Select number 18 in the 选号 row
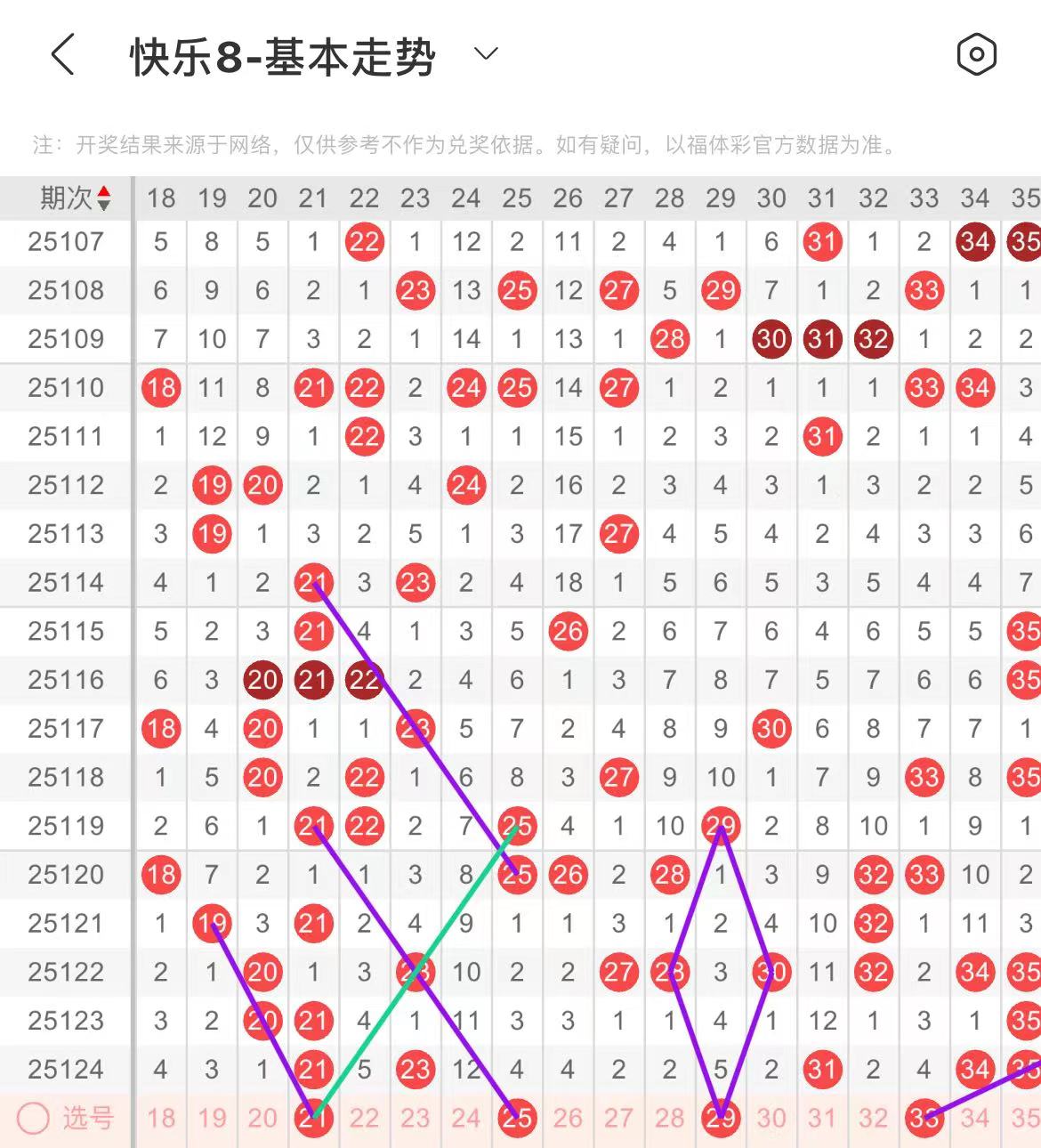 click(161, 1118)
